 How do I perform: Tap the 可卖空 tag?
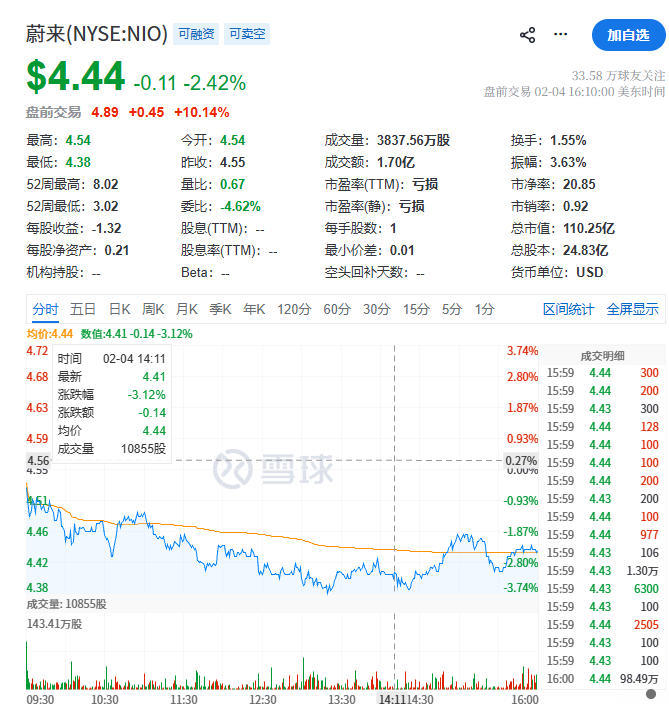click(247, 34)
